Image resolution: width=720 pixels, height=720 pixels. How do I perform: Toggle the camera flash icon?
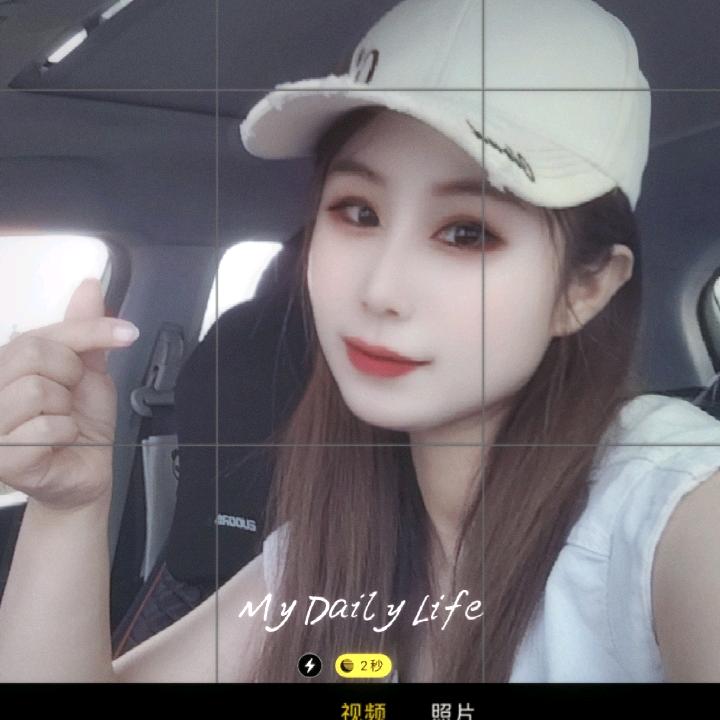click(x=311, y=666)
